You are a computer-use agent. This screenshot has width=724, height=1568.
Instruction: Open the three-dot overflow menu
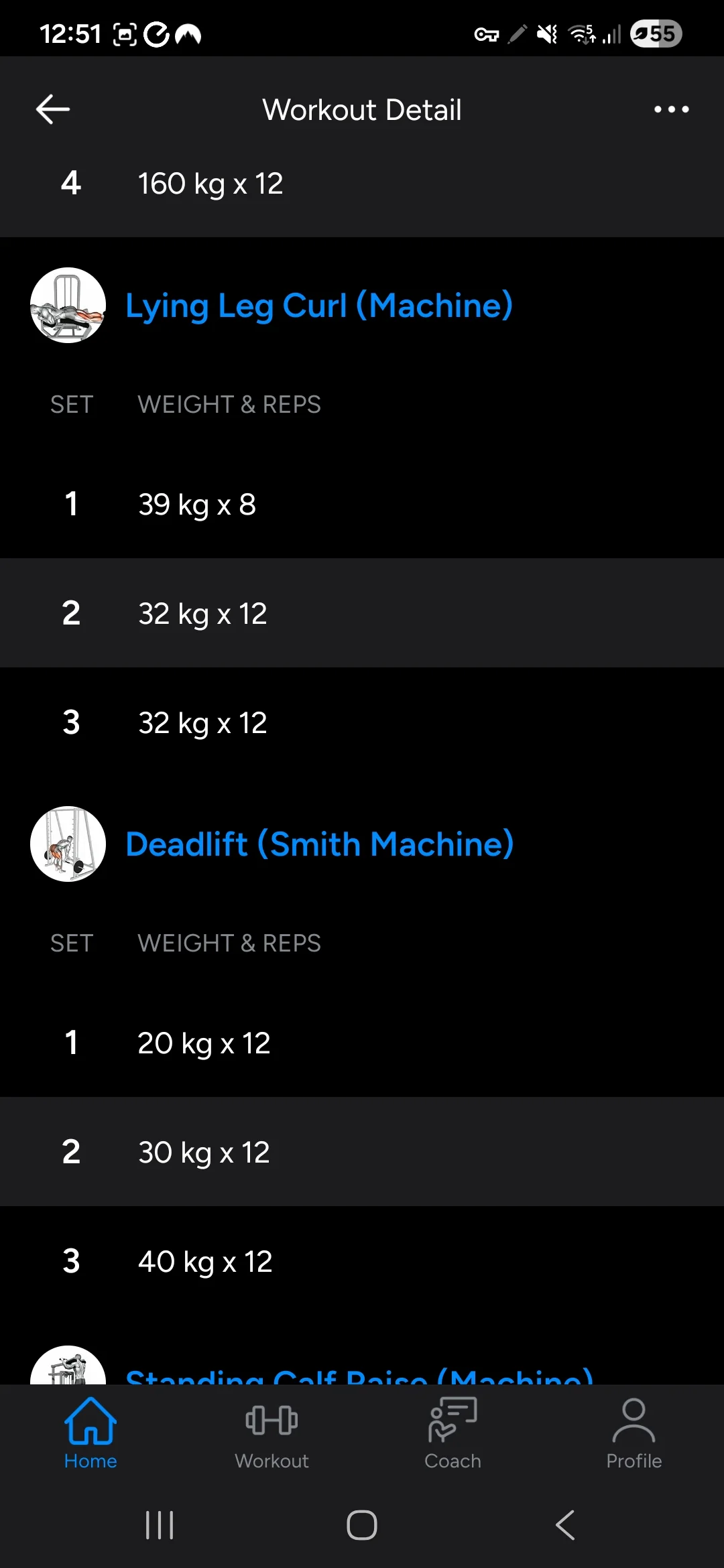tap(671, 110)
